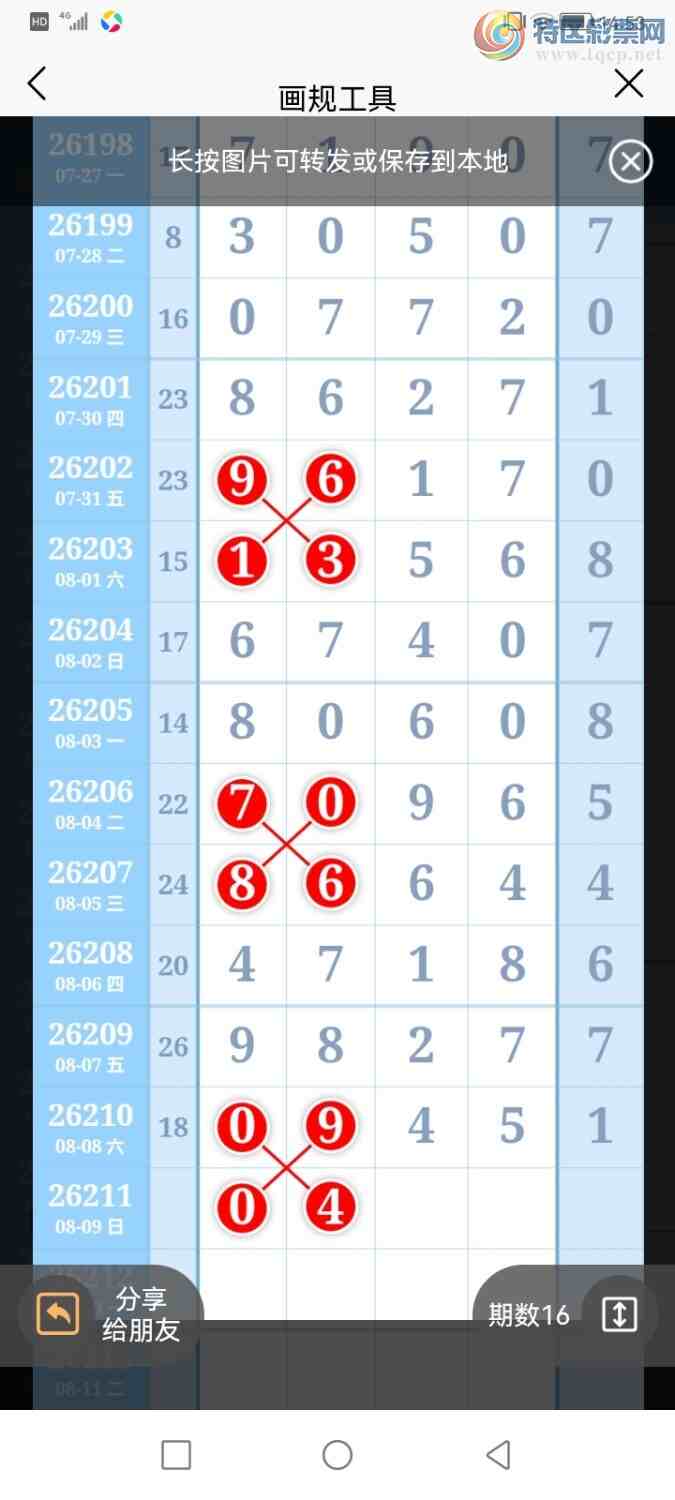Tap the system home button

(x=337, y=1454)
